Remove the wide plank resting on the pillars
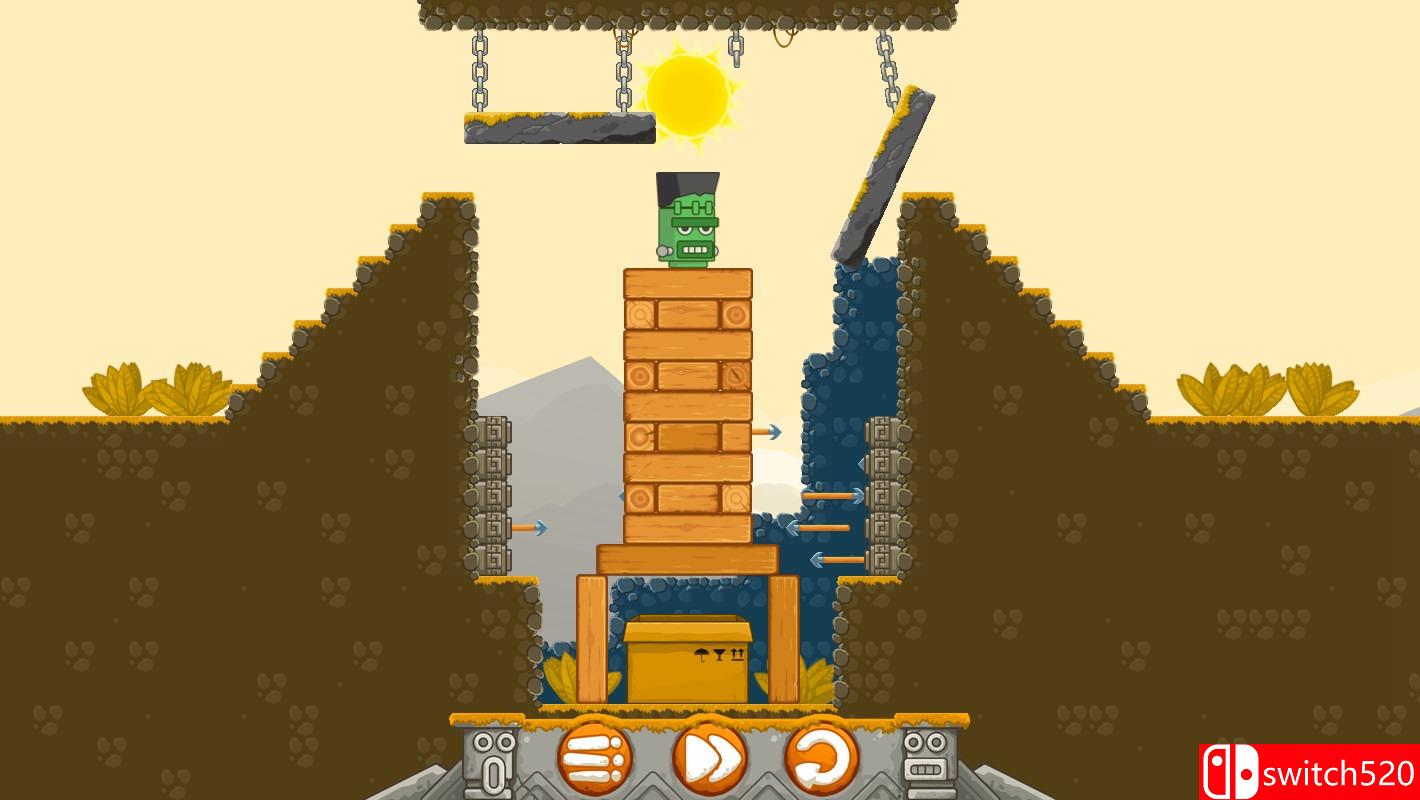The width and height of the screenshot is (1420, 800). (x=687, y=559)
